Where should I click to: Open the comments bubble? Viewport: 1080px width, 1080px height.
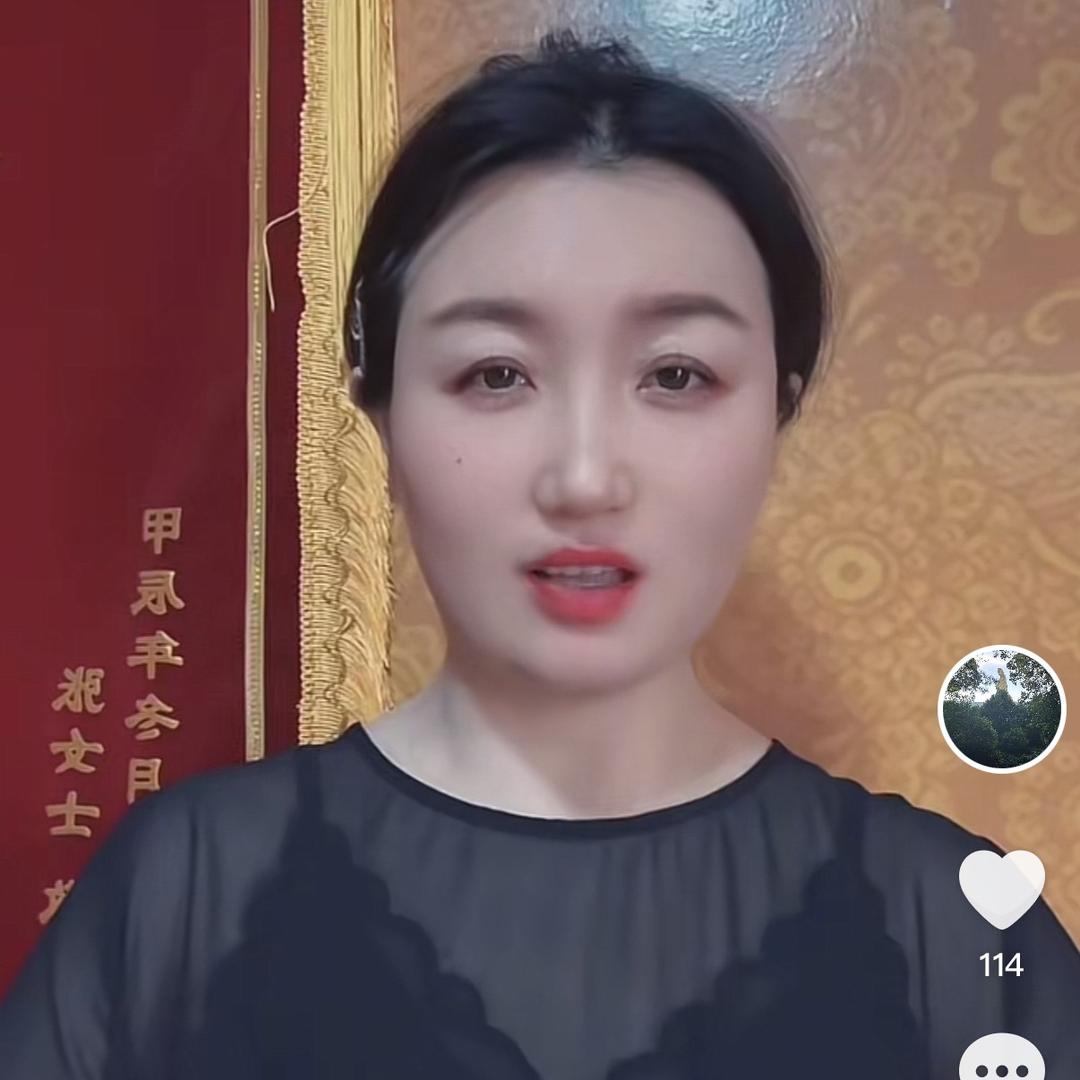click(1001, 1060)
